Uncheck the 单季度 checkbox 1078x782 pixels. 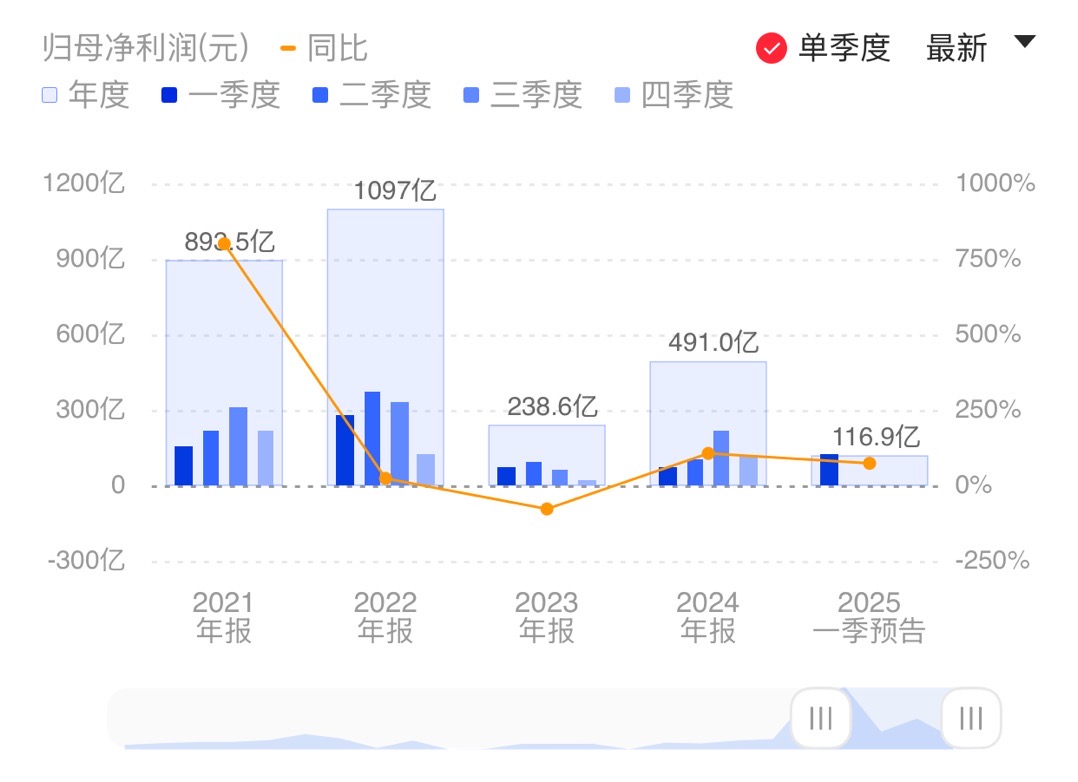pos(772,48)
